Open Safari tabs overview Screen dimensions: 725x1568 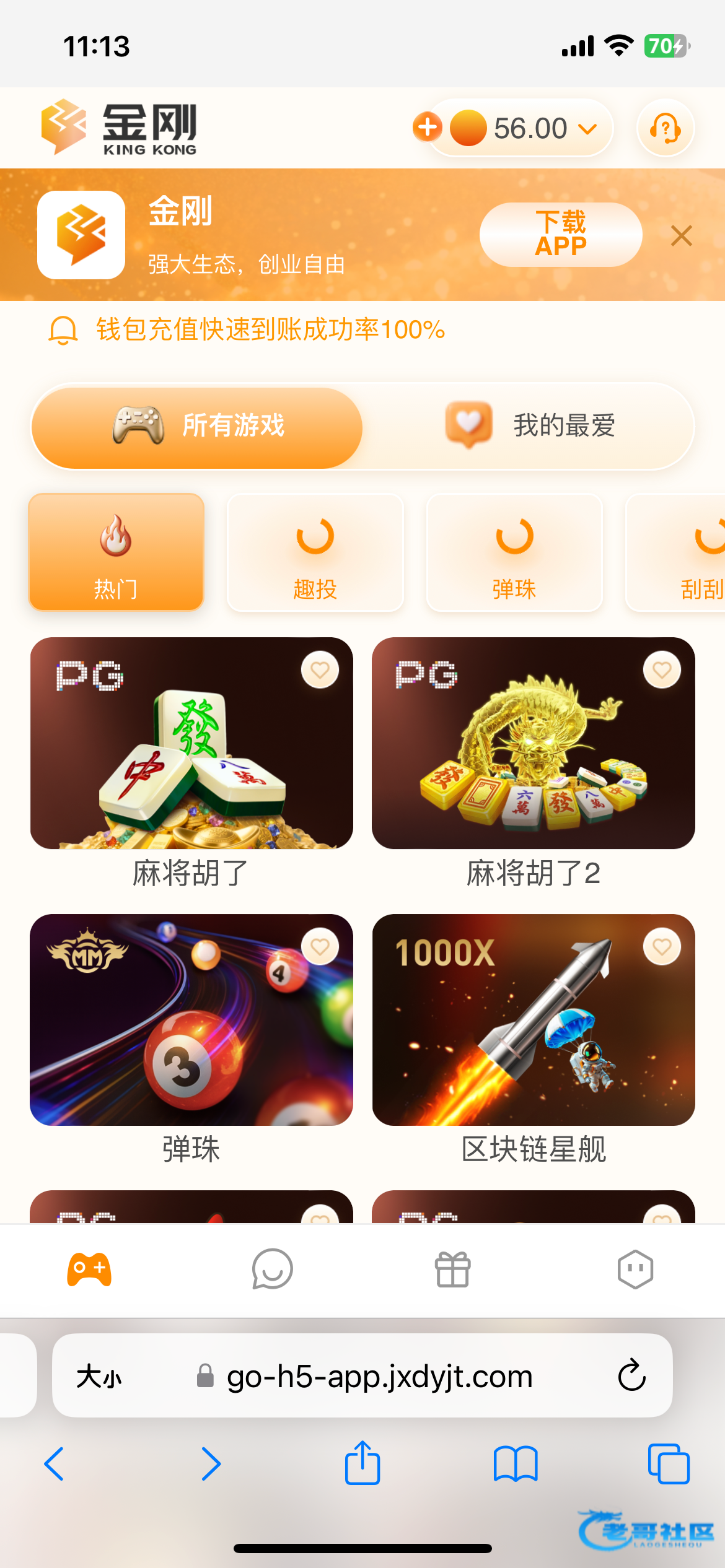668,1463
